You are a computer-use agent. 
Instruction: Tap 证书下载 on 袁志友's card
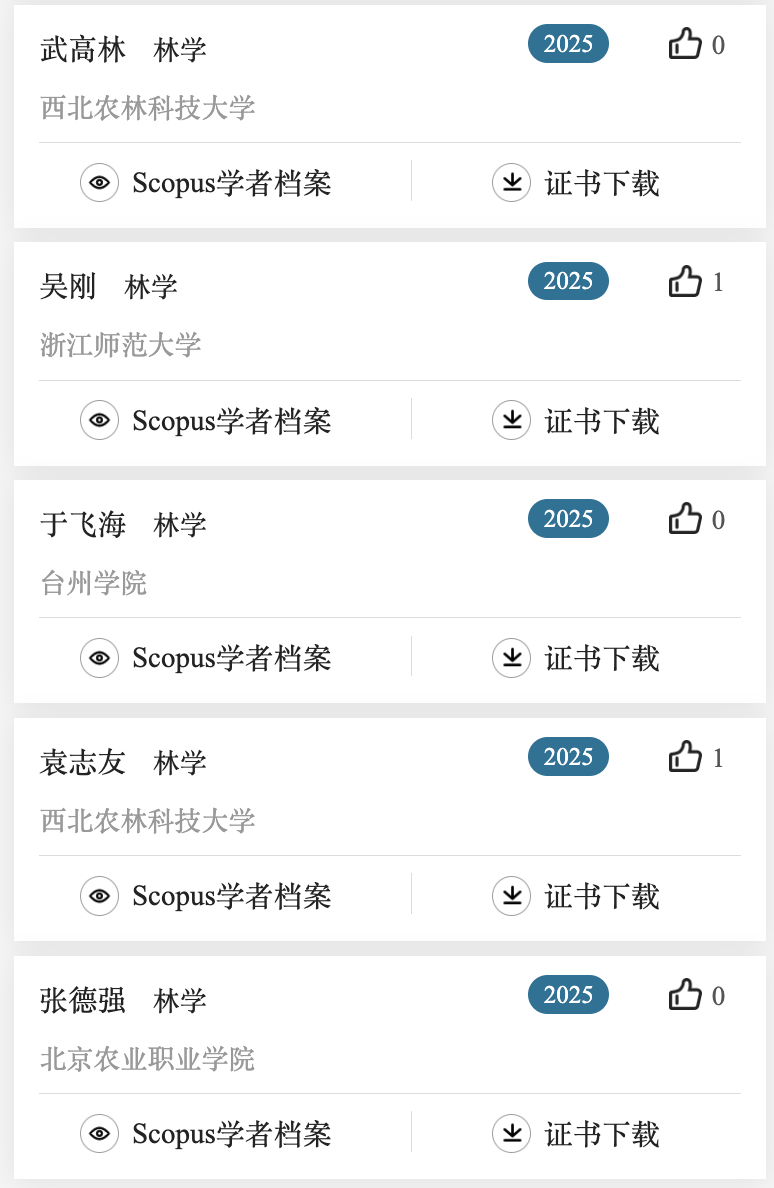coord(576,896)
